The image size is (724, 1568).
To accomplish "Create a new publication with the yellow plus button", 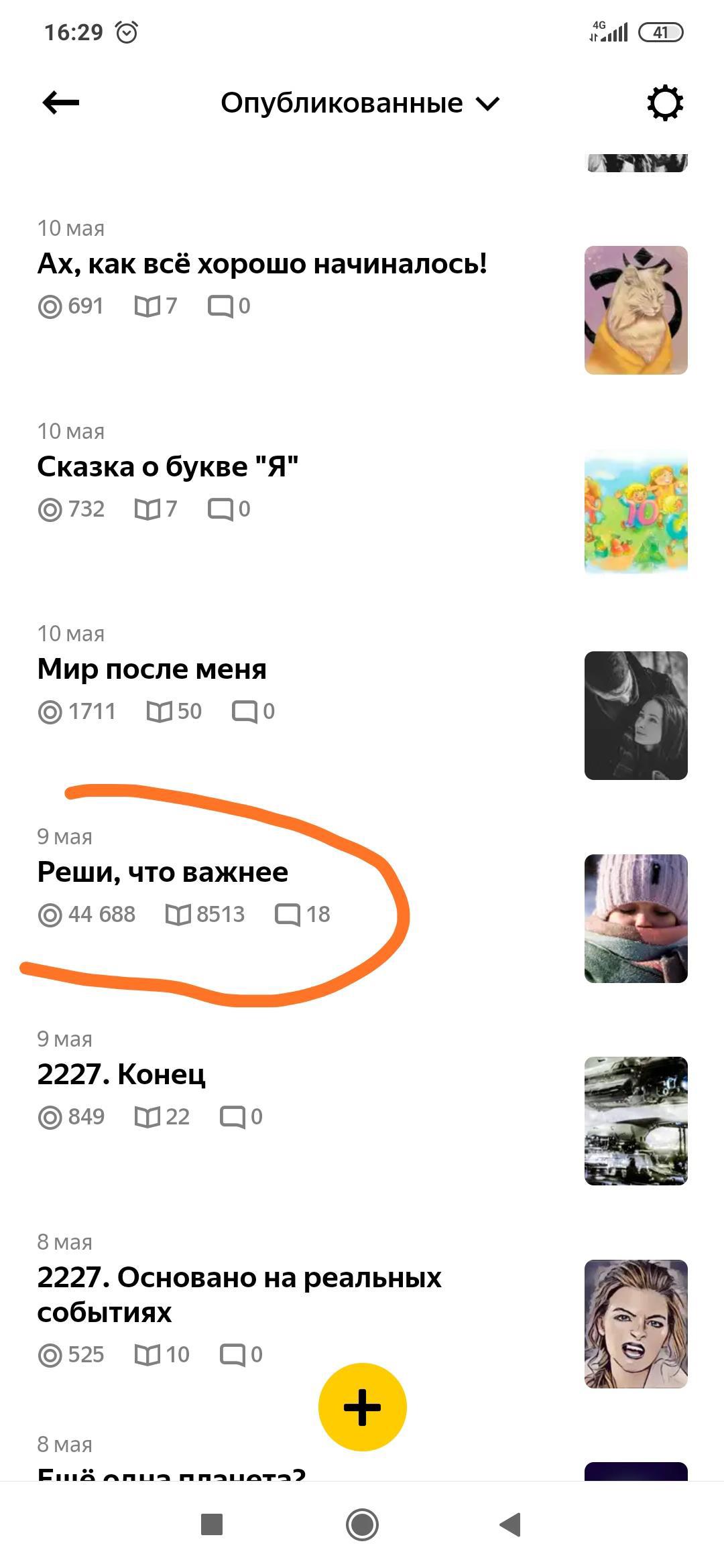I will pos(362,1407).
